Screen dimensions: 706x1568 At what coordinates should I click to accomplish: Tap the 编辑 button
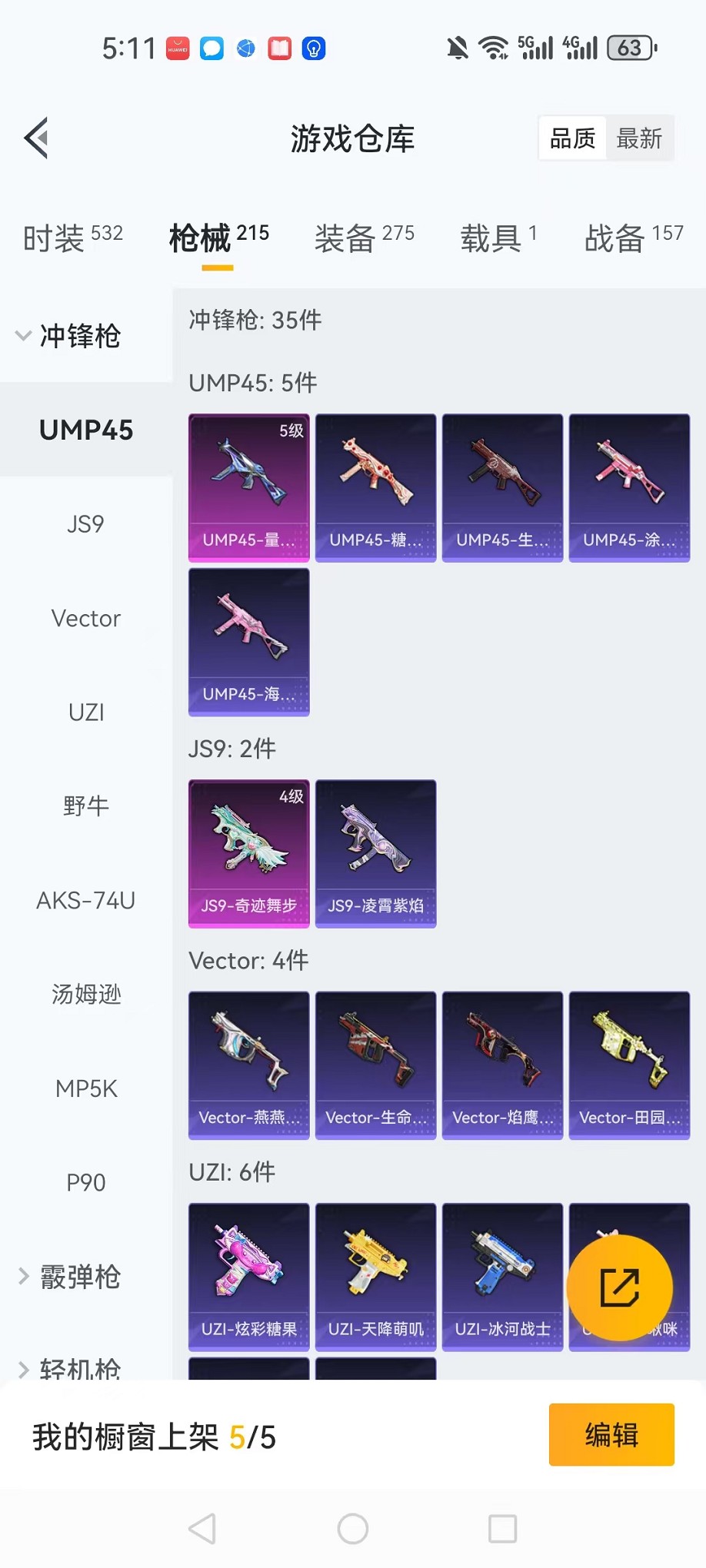[x=611, y=1434]
